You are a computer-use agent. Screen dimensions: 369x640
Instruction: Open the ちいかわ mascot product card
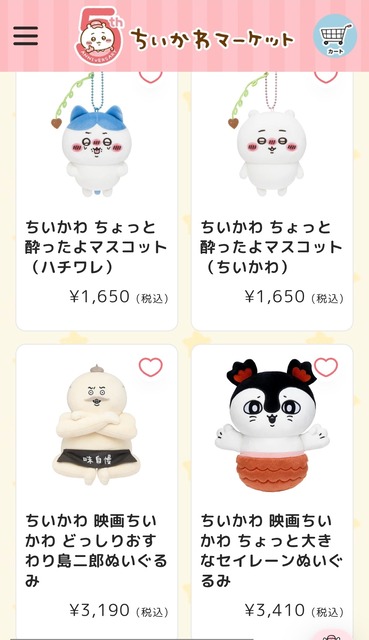click(272, 201)
